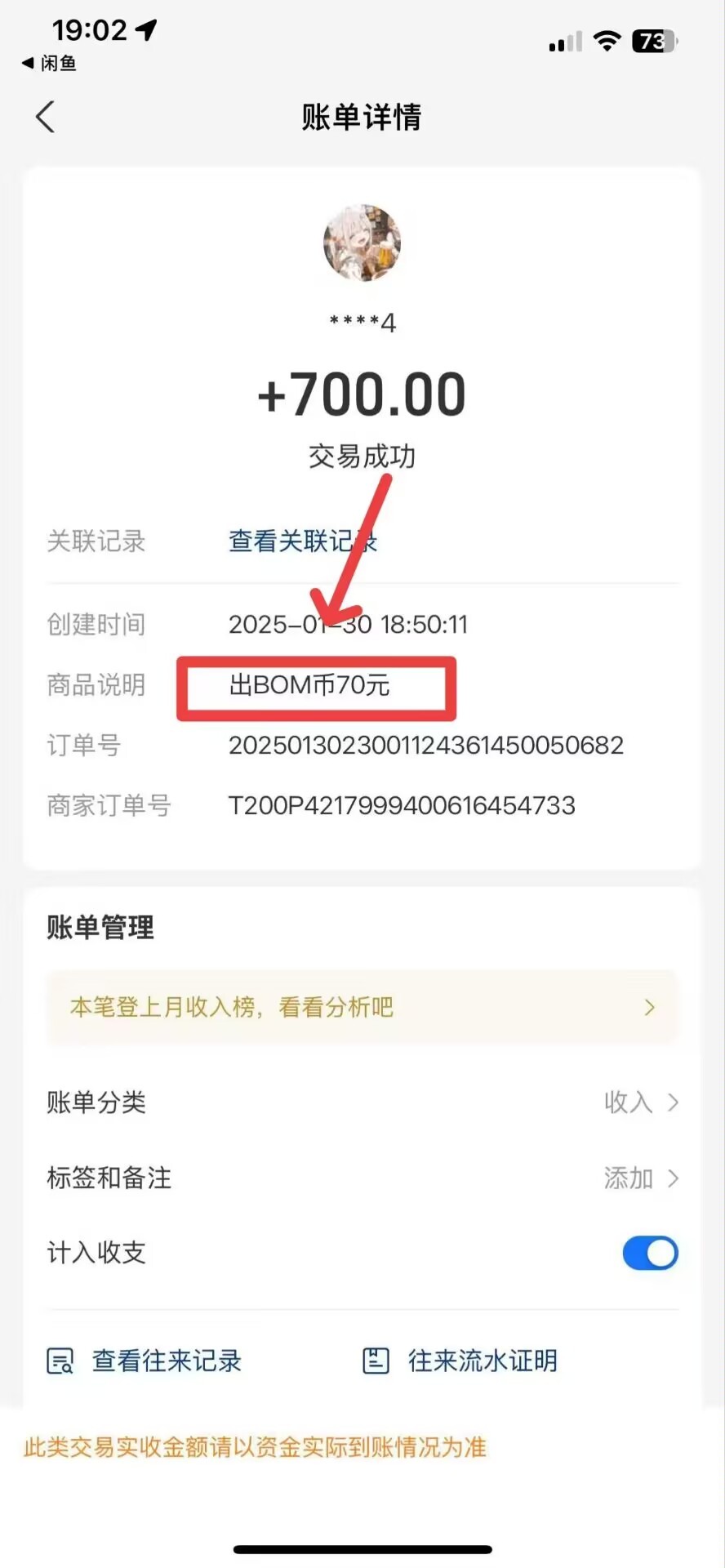Screen dimensions: 725x1568
Task: Open 往来流水证明
Action: pos(460,1361)
